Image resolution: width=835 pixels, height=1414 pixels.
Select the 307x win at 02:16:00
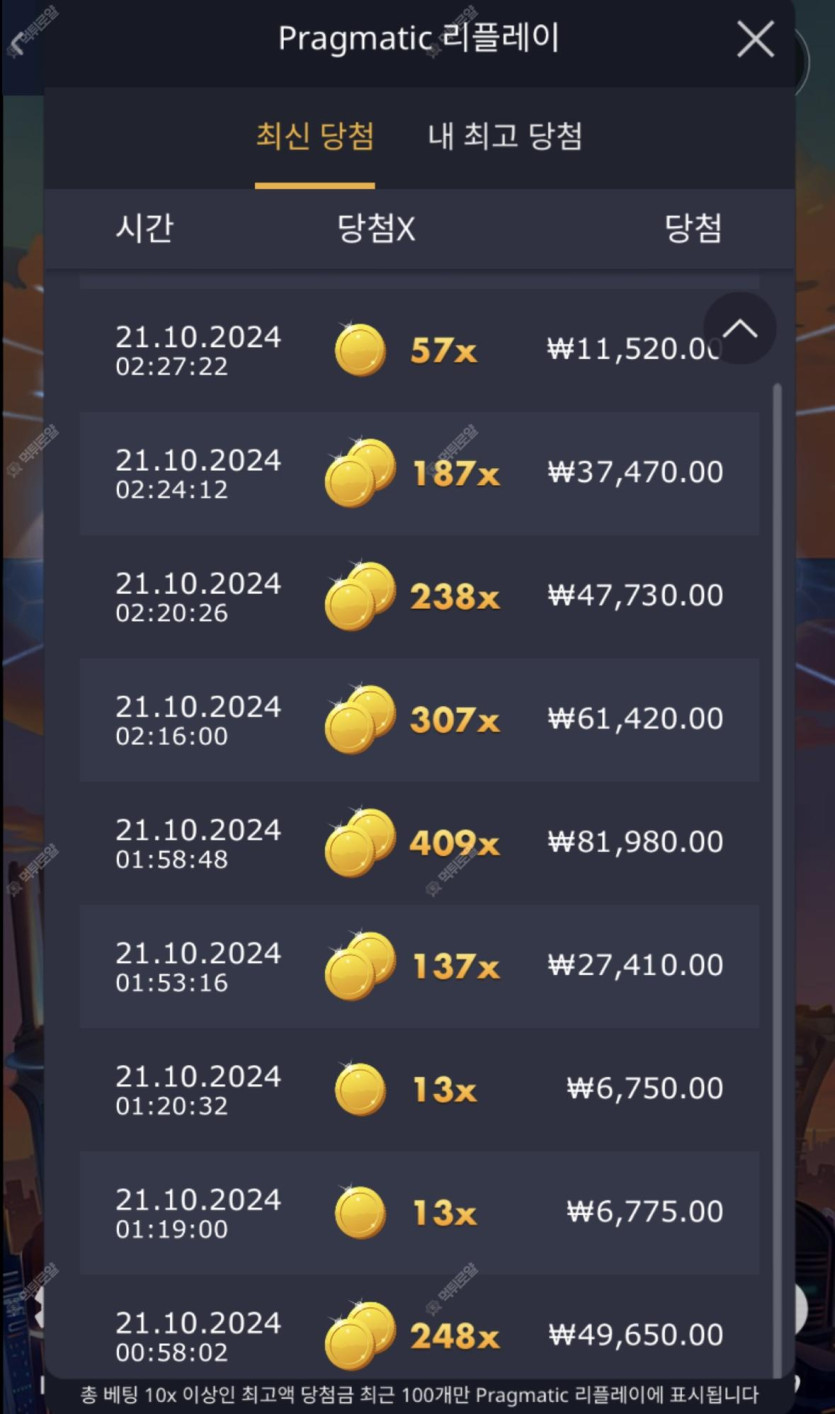click(419, 719)
